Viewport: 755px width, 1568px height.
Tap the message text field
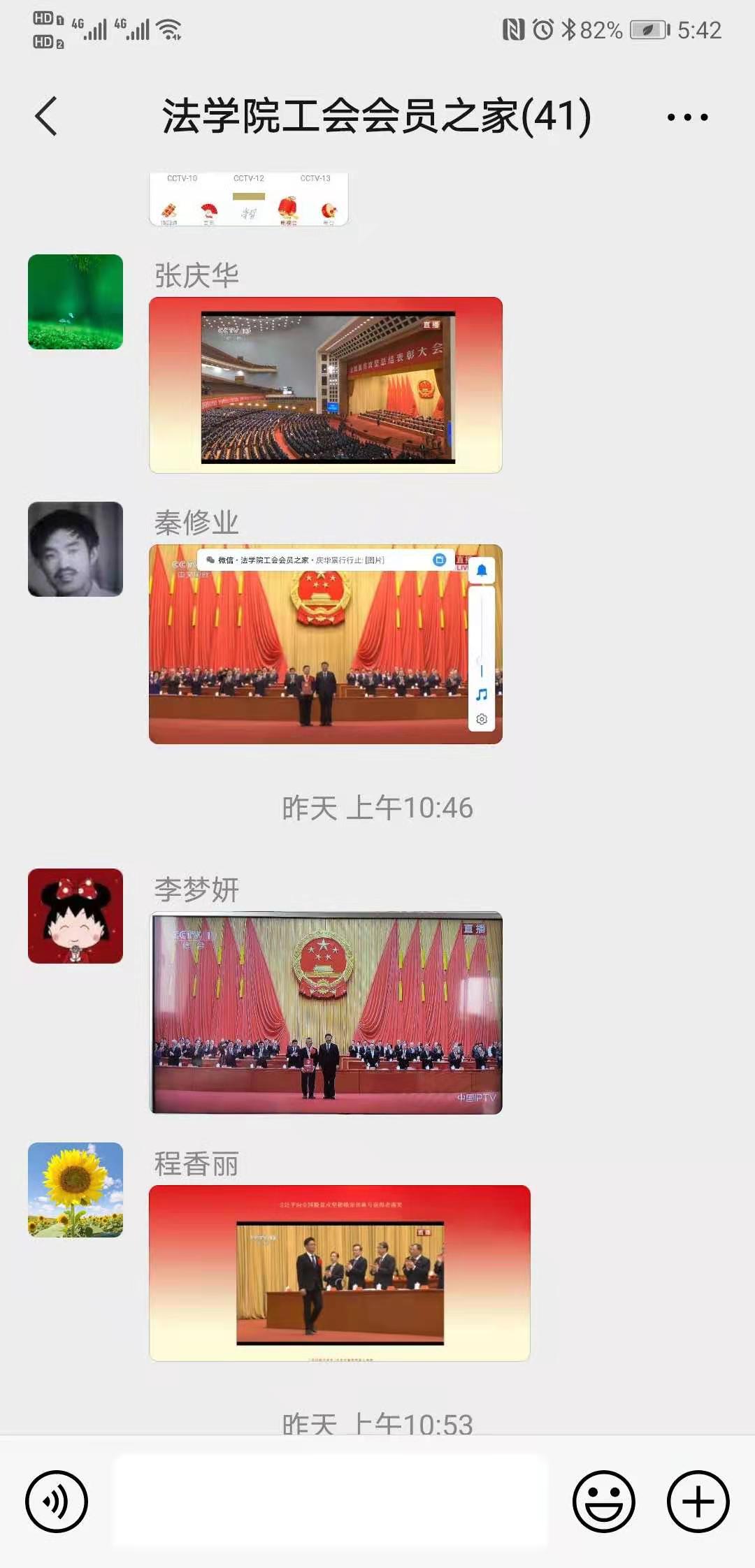pyautogui.click(x=330, y=1501)
